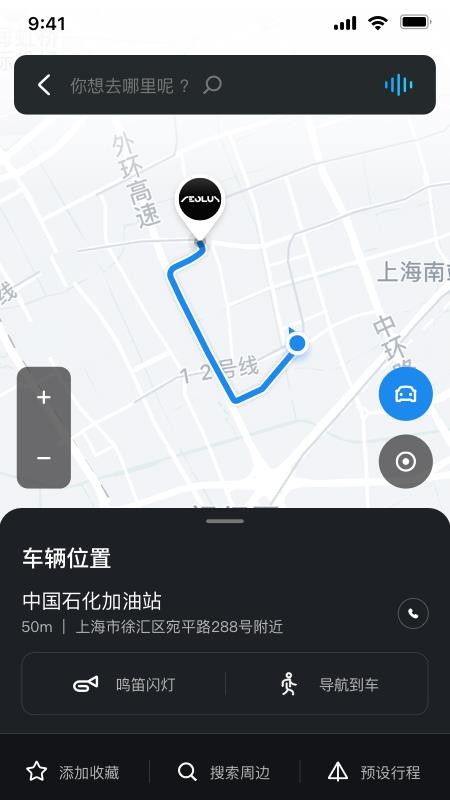Viewport: 450px width, 800px height.
Task: Zoom in with the plus button
Action: point(44,397)
